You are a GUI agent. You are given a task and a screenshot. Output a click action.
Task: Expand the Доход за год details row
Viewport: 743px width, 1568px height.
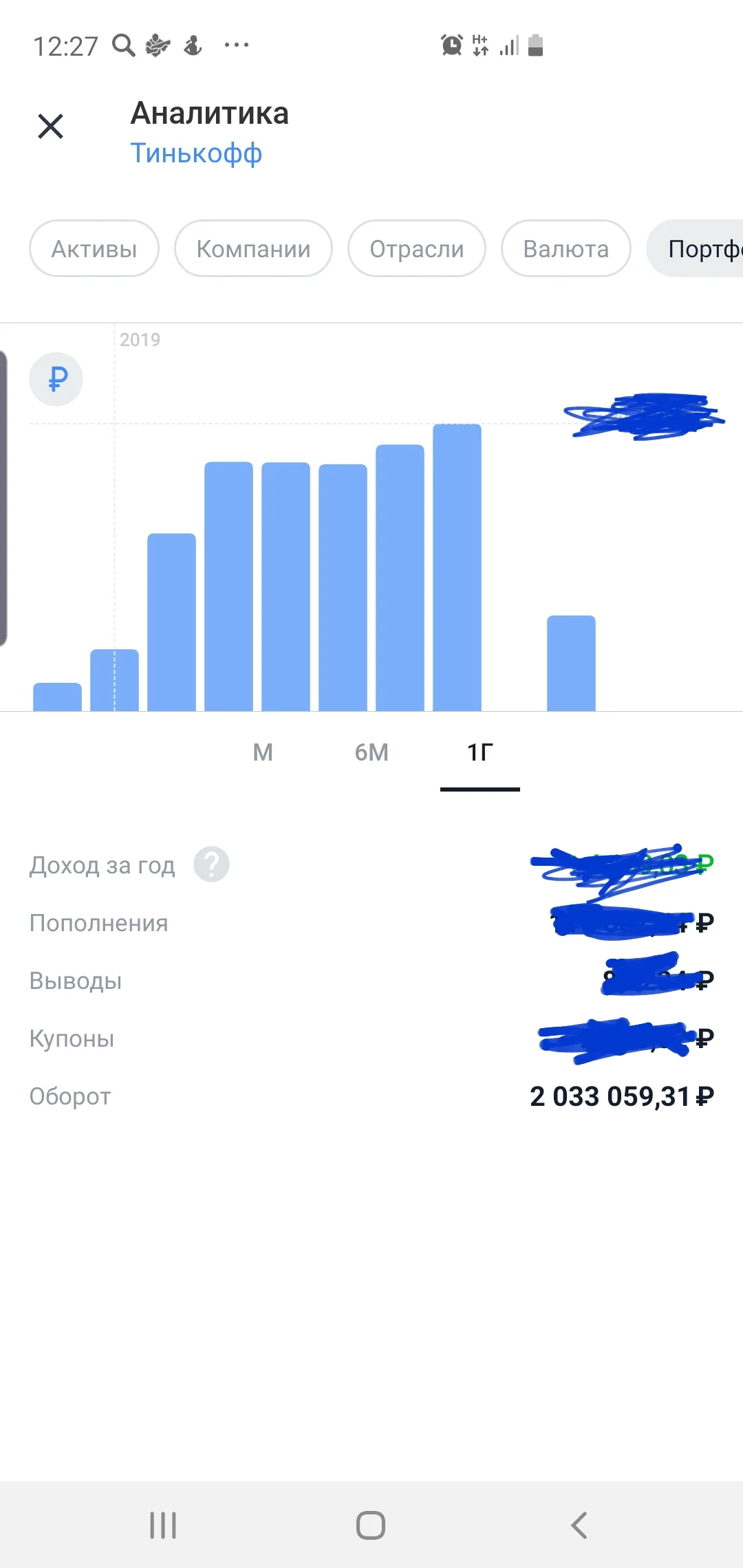point(102,865)
